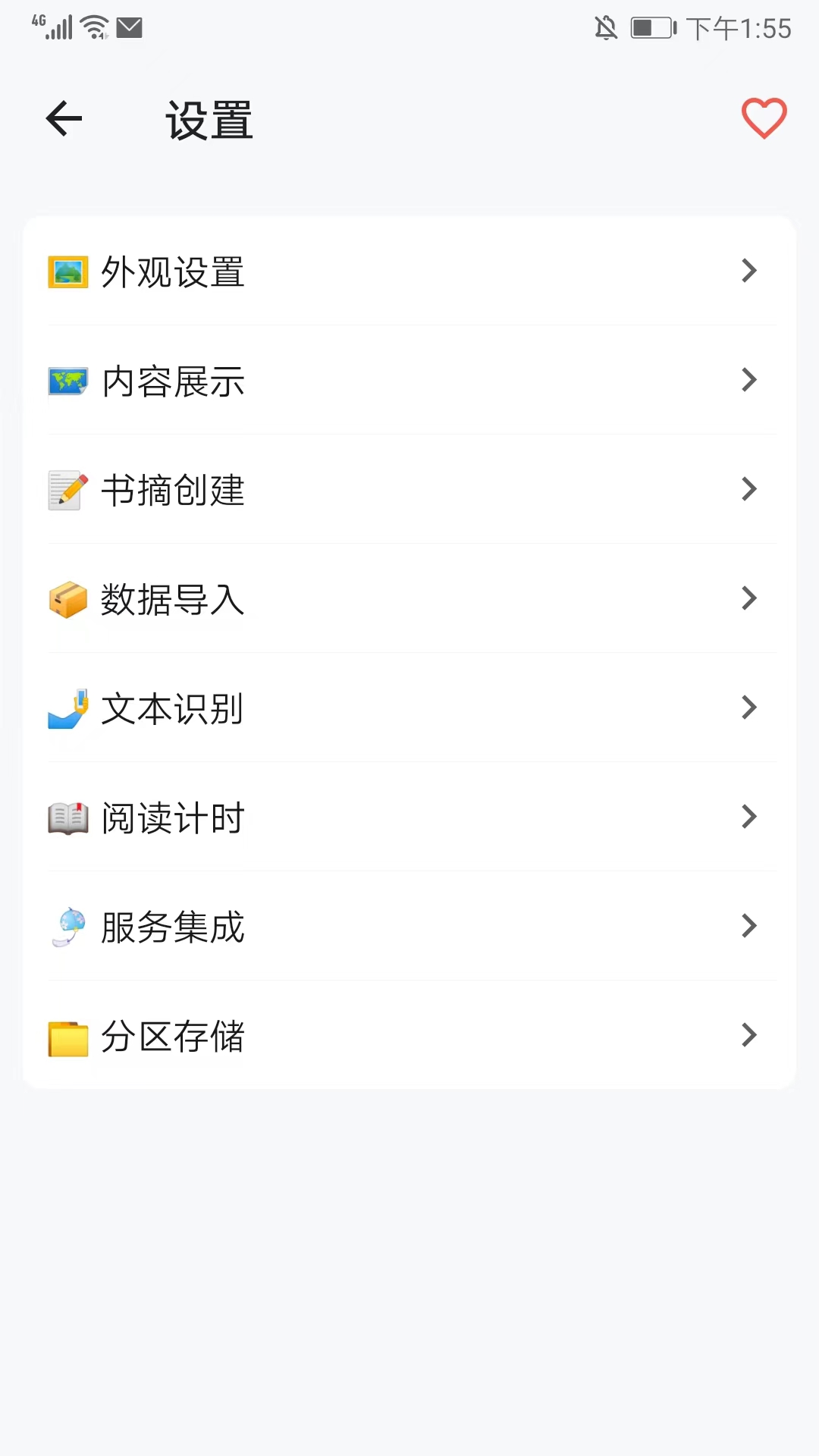
Task: Click the open book icon beside 阅读计时
Action: pos(68,817)
